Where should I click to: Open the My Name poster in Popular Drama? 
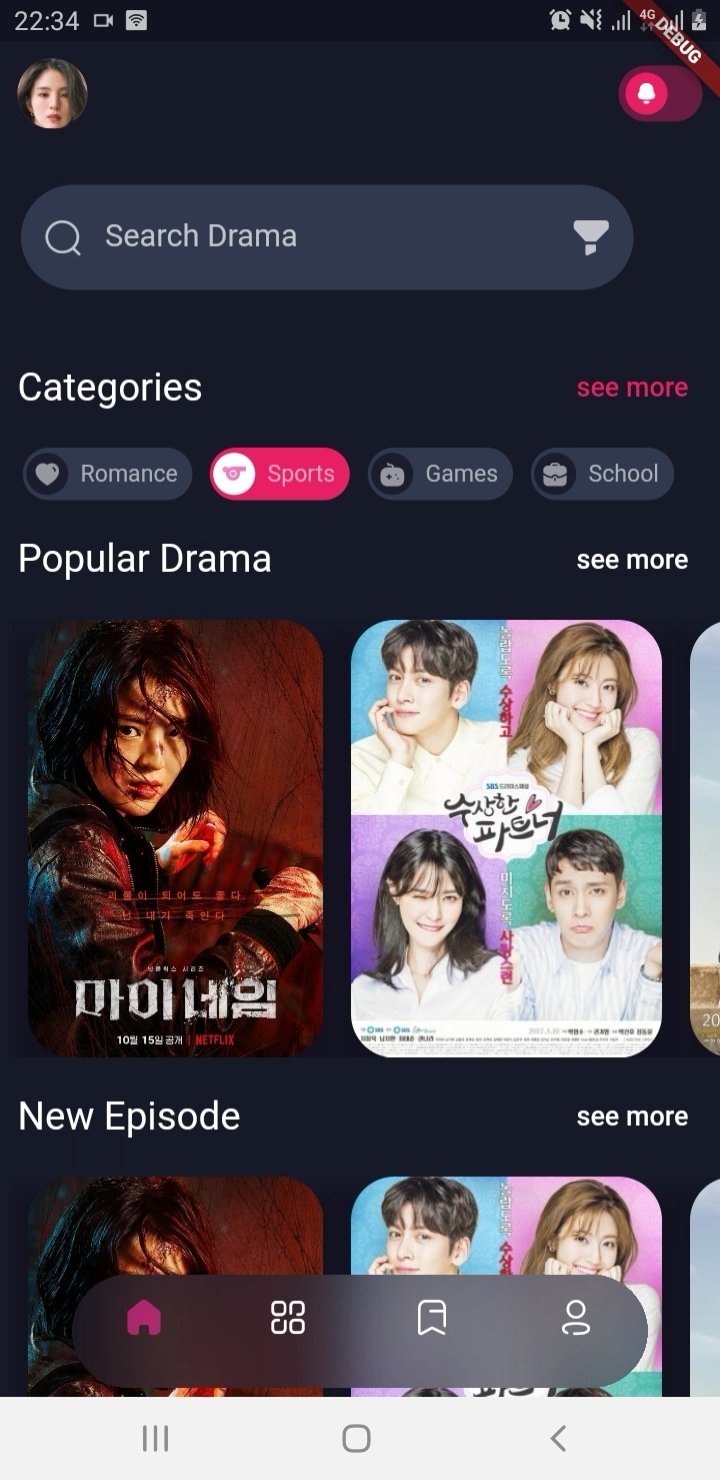coord(176,837)
